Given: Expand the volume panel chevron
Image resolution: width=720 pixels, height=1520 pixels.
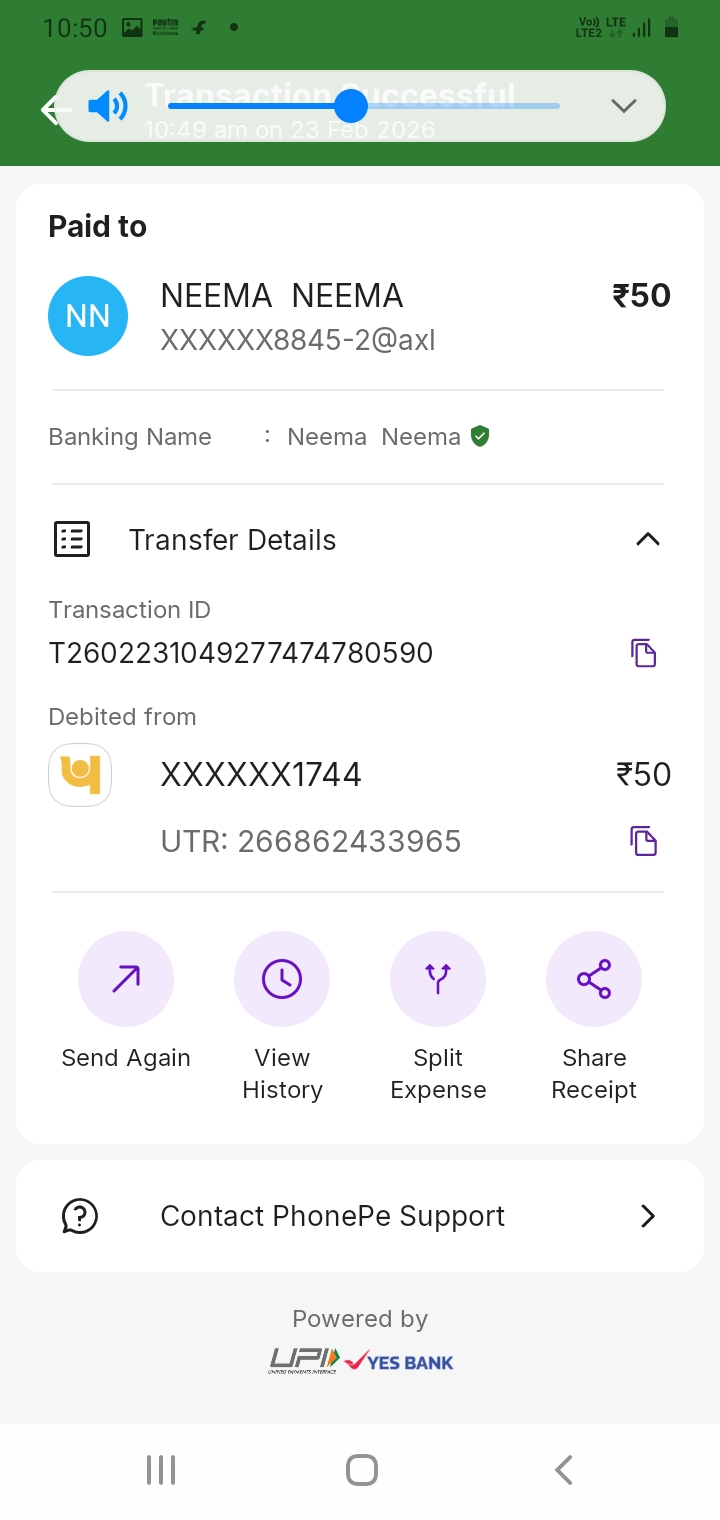Looking at the screenshot, I should click(x=624, y=106).
